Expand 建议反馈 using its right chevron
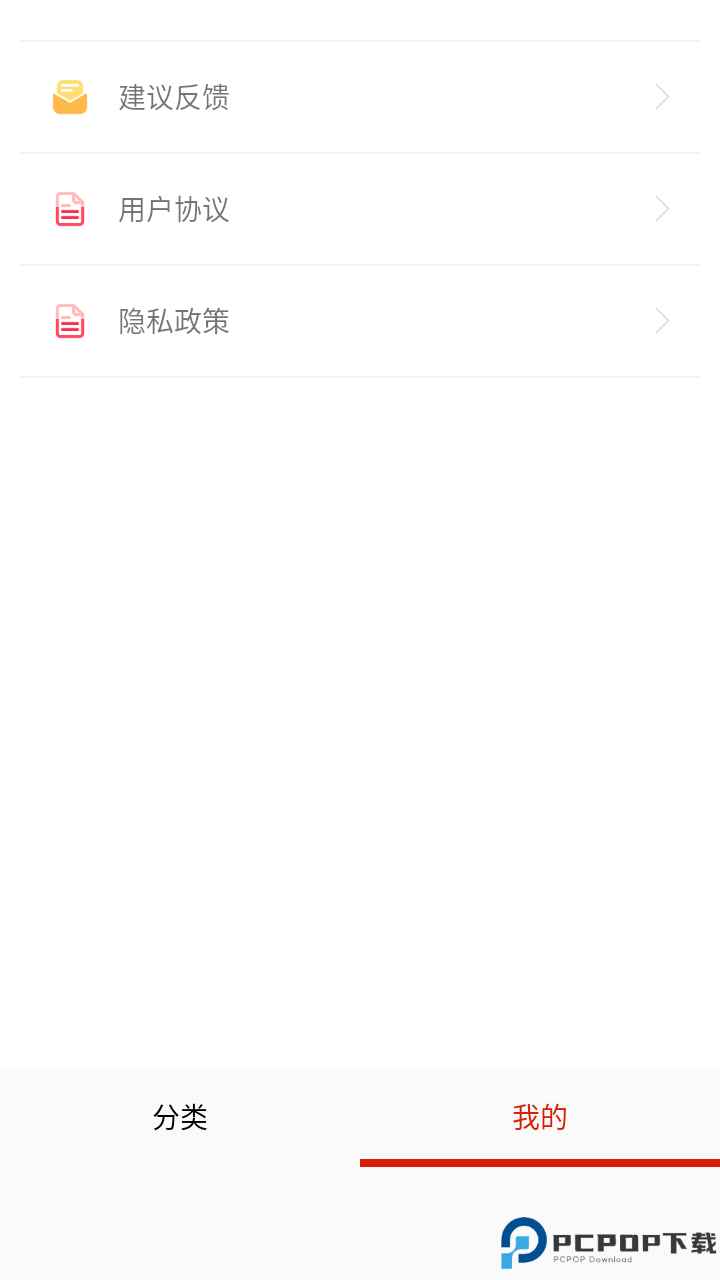Image resolution: width=720 pixels, height=1280 pixels. pos(660,96)
